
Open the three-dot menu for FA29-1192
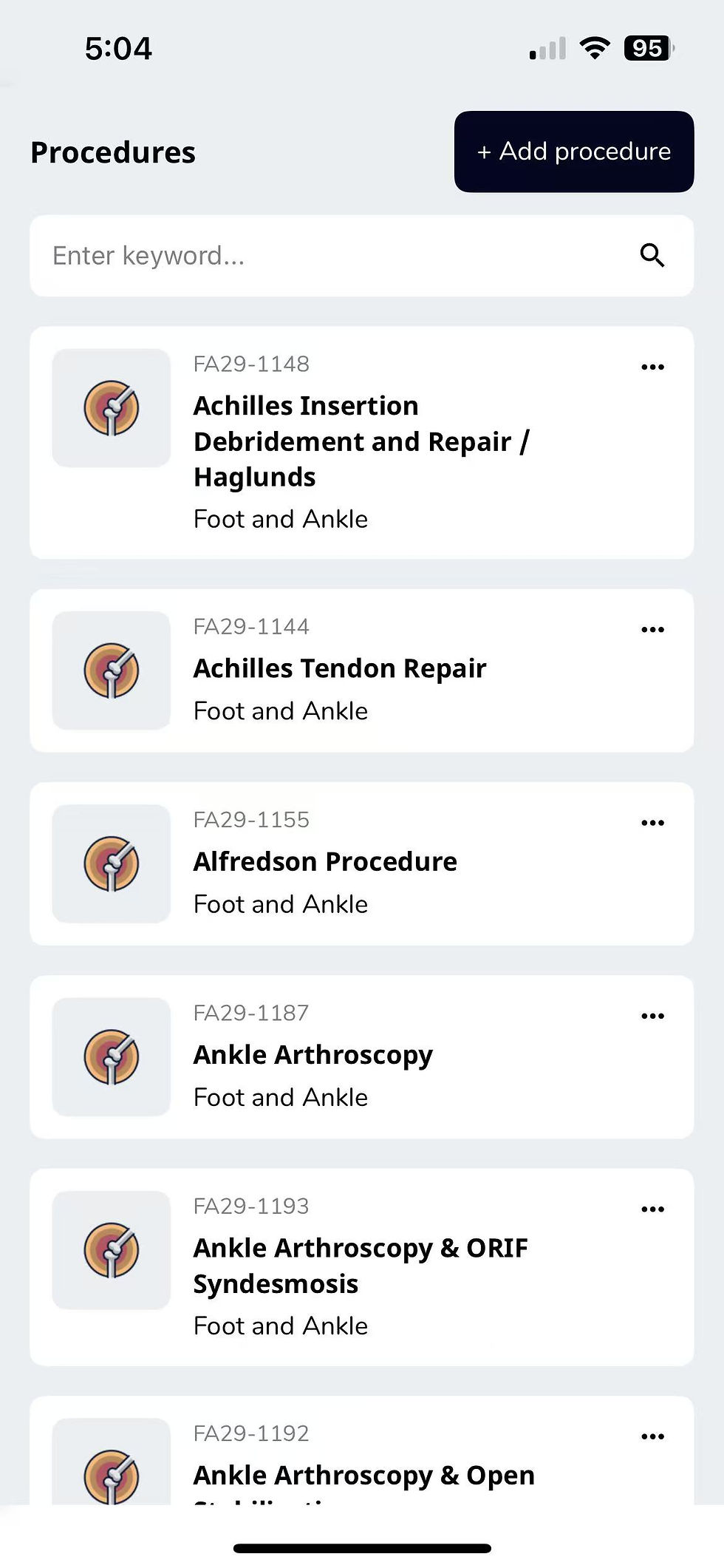point(652,1436)
